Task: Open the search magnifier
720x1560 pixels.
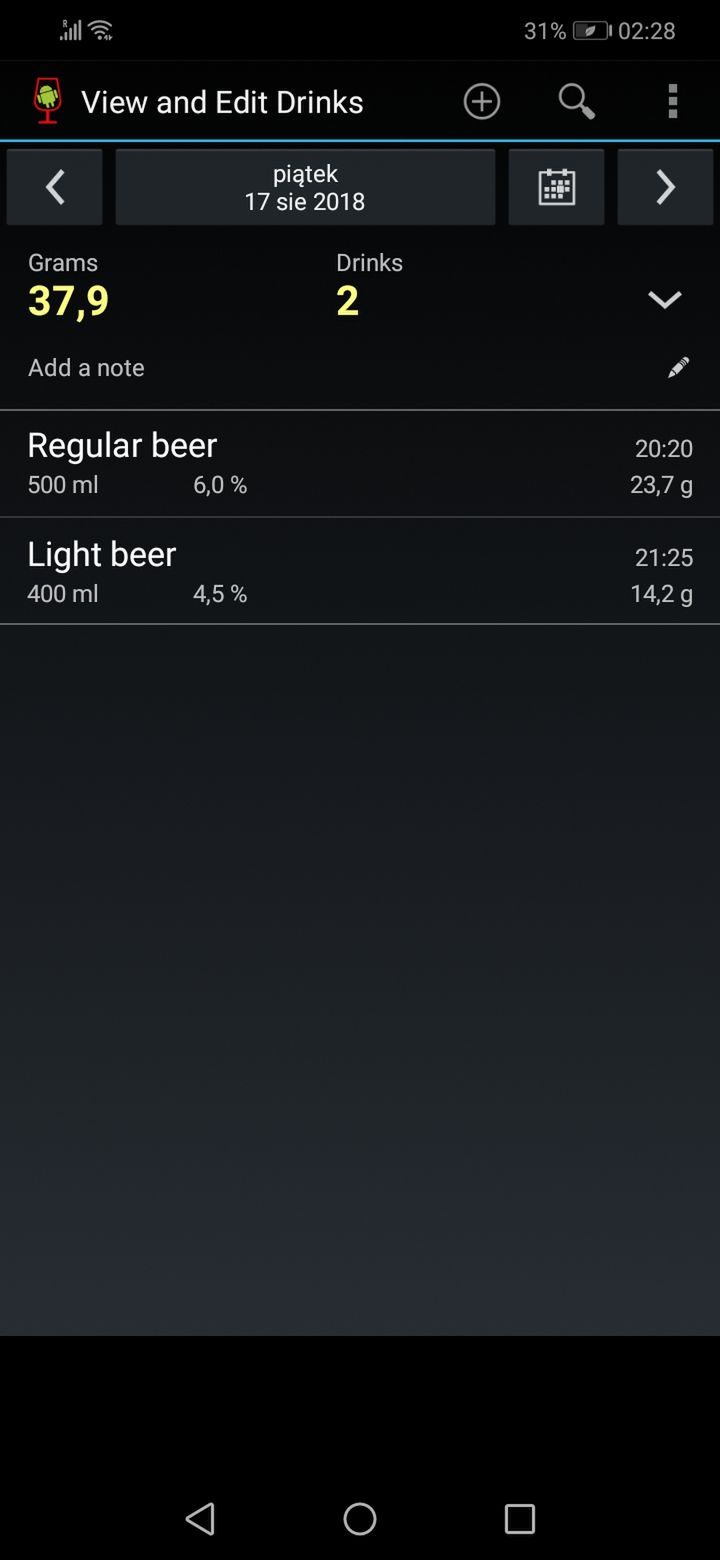Action: [x=576, y=101]
